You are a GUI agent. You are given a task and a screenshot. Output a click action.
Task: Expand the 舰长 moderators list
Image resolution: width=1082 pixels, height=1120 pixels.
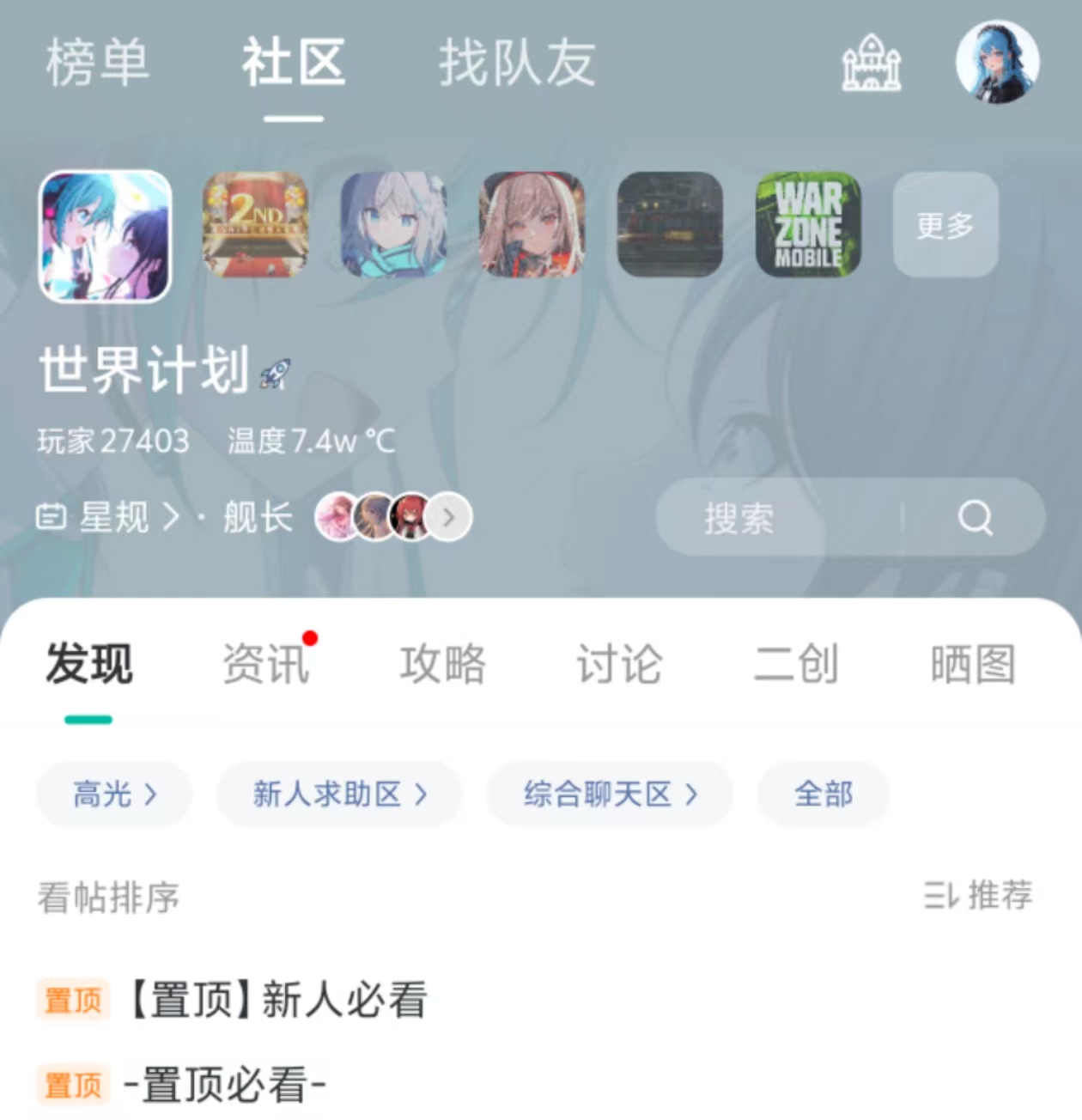click(448, 517)
